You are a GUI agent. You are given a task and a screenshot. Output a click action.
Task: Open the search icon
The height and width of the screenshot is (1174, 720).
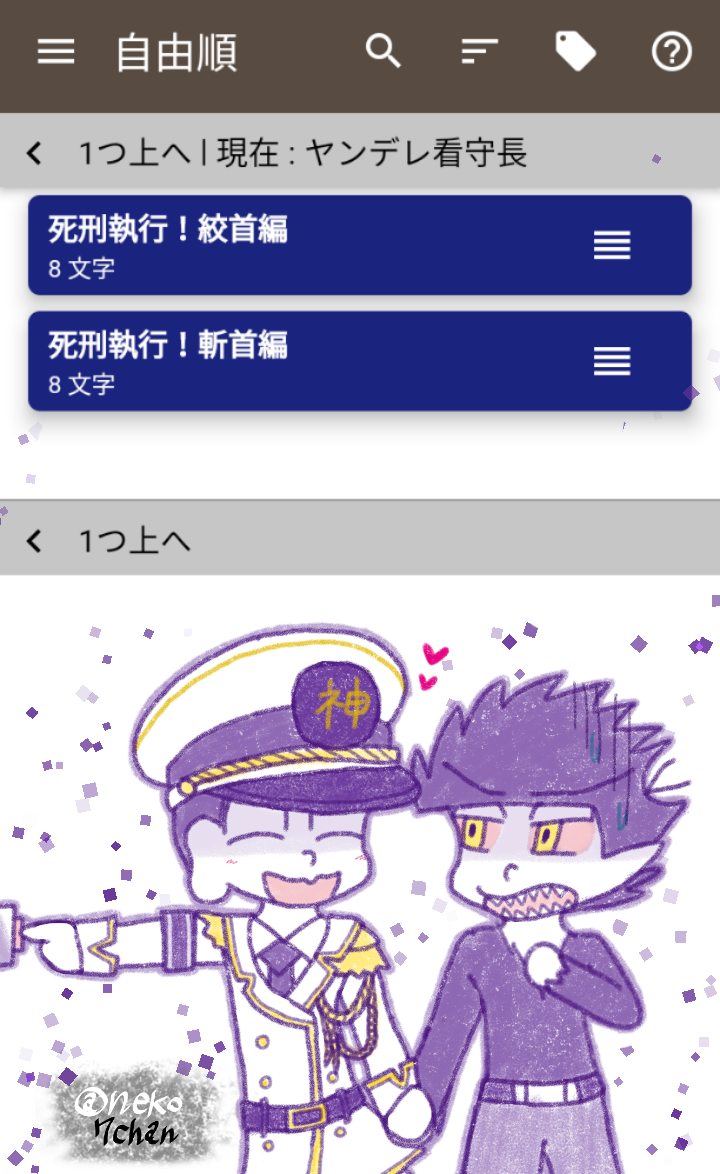point(383,51)
